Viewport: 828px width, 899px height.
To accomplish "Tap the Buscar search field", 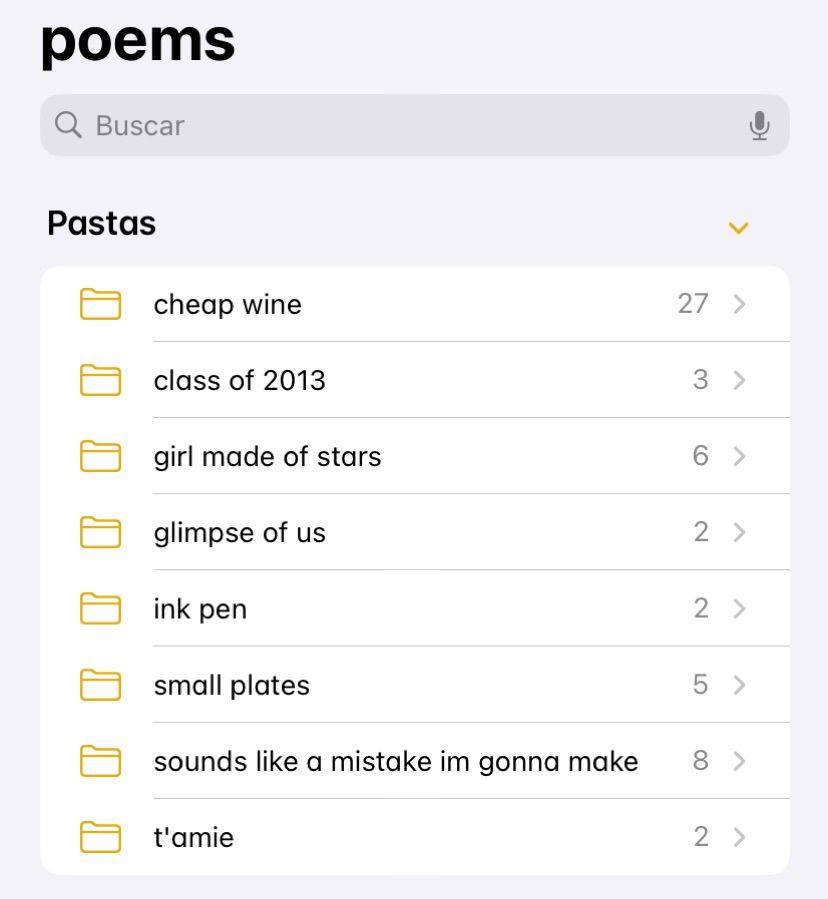I will click(400, 126).
